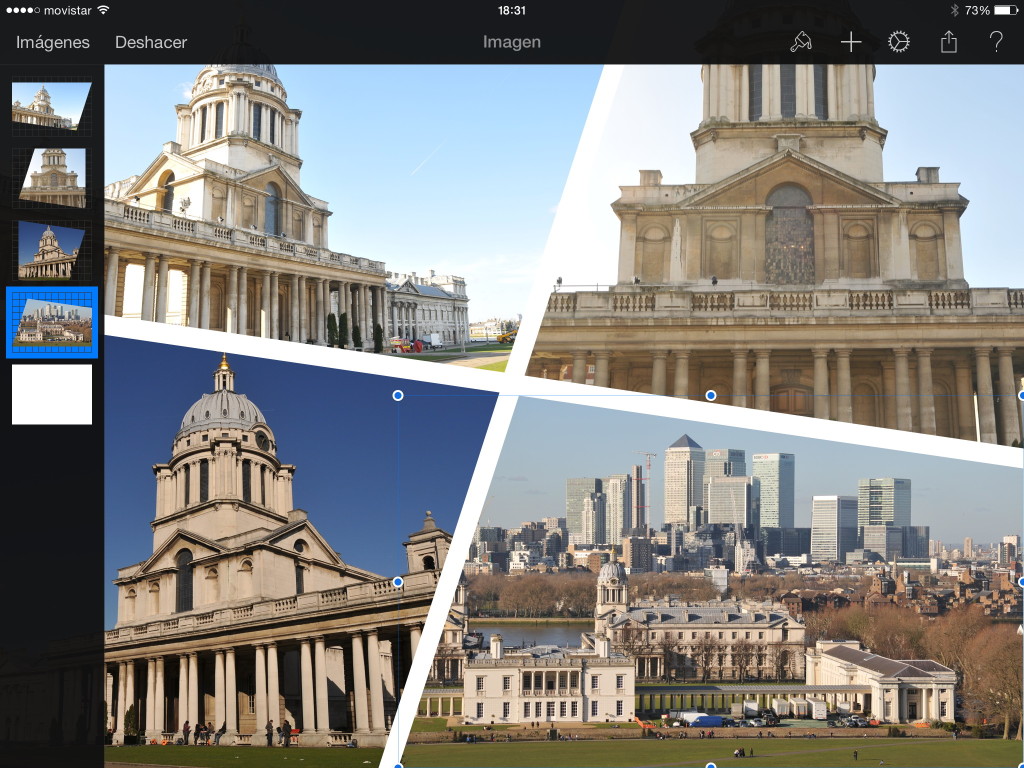Image resolution: width=1024 pixels, height=768 pixels.
Task: Tap Deshacer to undo
Action: pos(151,42)
